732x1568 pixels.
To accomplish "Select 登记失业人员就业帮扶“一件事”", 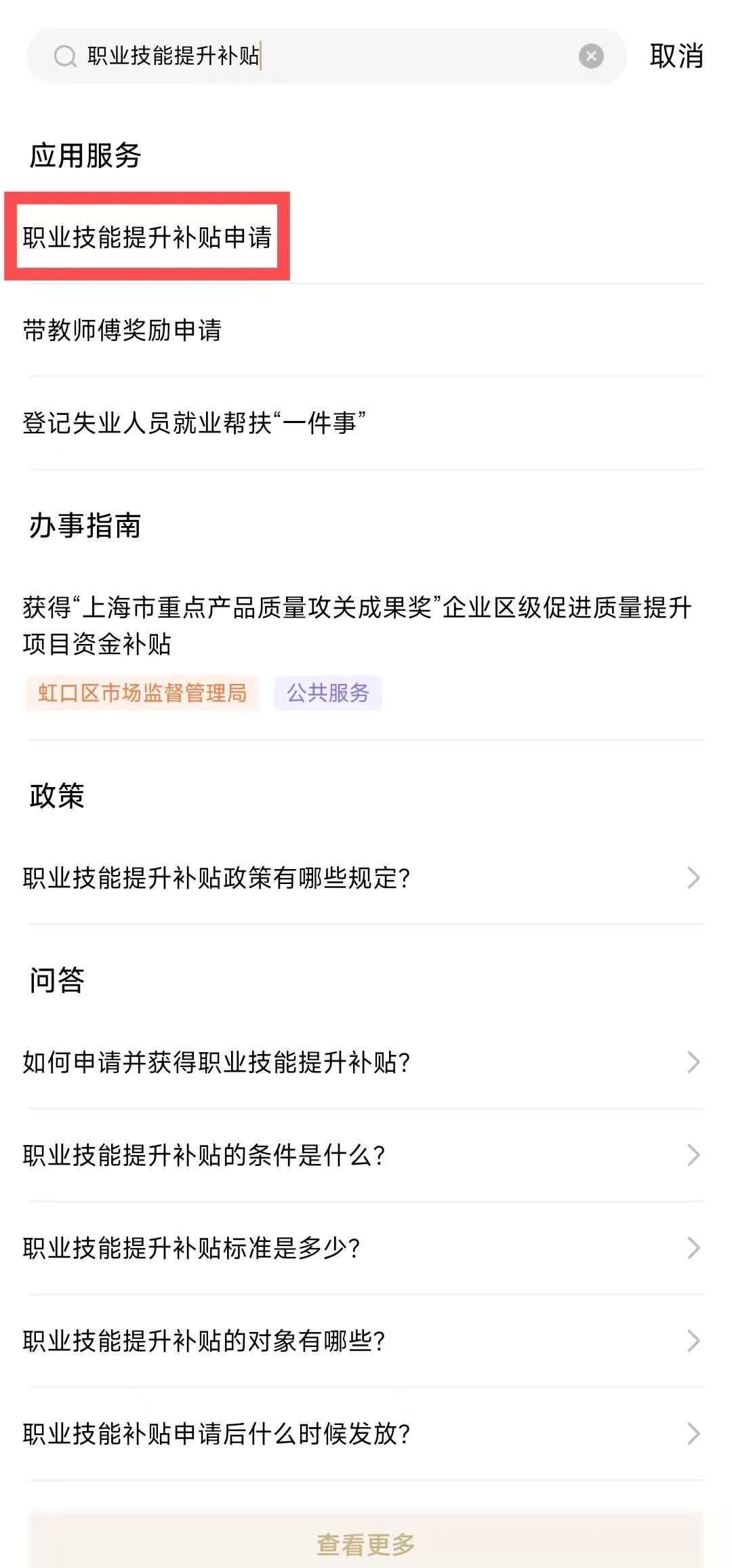I will tap(194, 423).
